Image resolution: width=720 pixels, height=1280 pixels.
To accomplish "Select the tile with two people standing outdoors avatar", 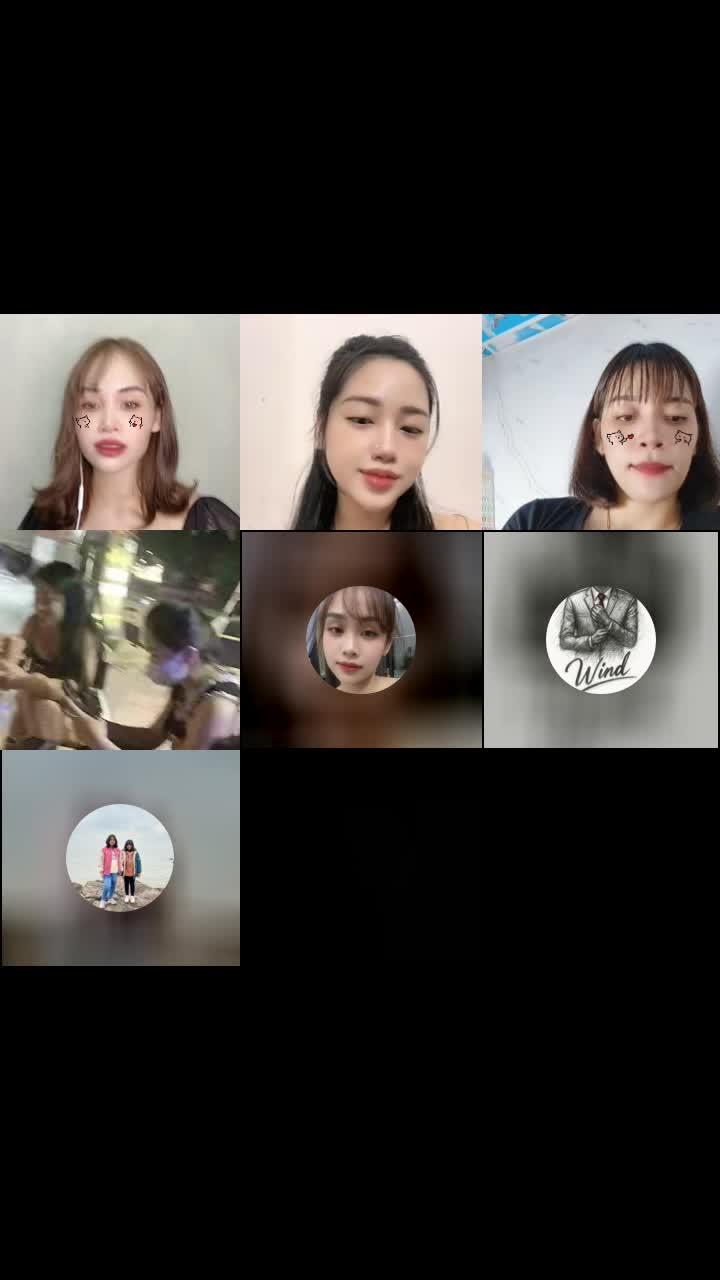I will 120,858.
